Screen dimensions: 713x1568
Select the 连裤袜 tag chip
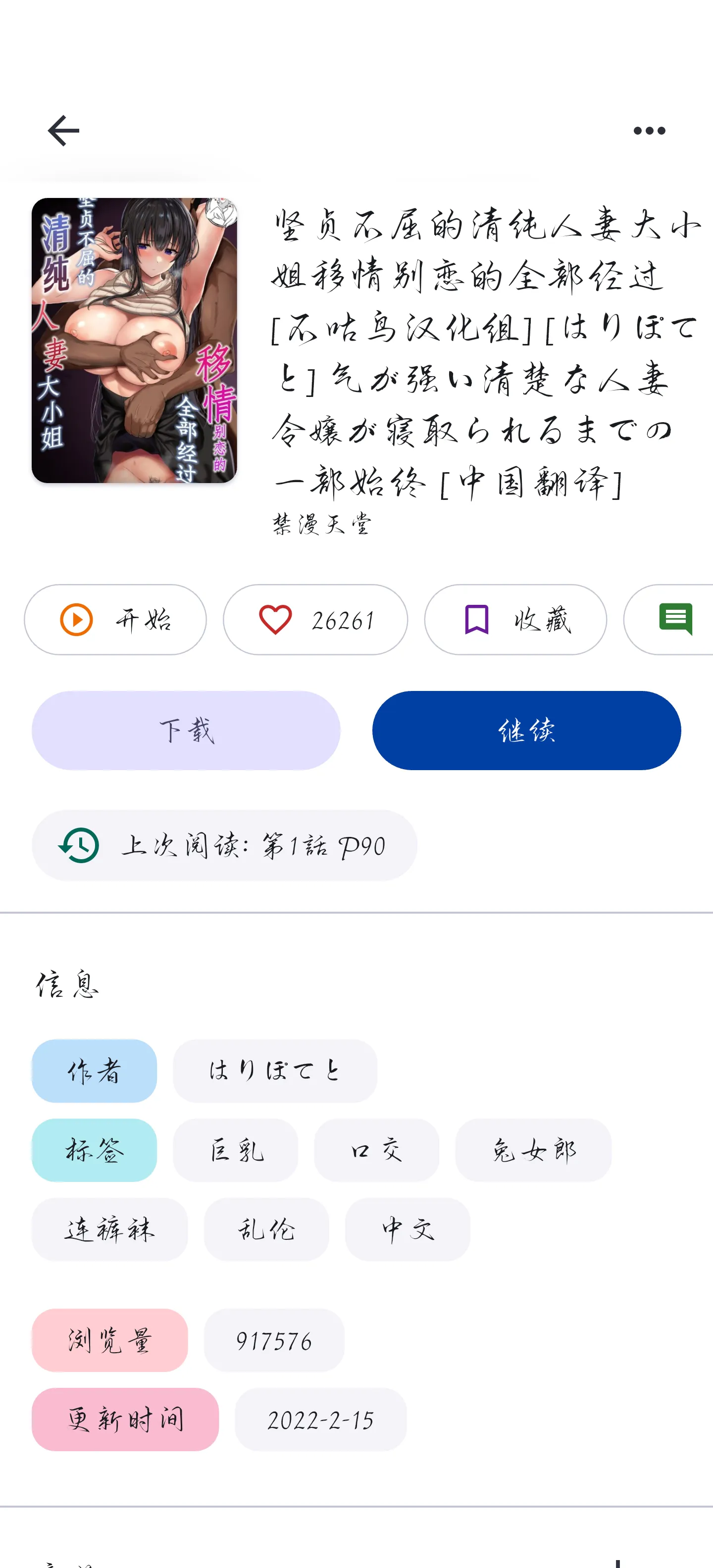[x=109, y=1229]
